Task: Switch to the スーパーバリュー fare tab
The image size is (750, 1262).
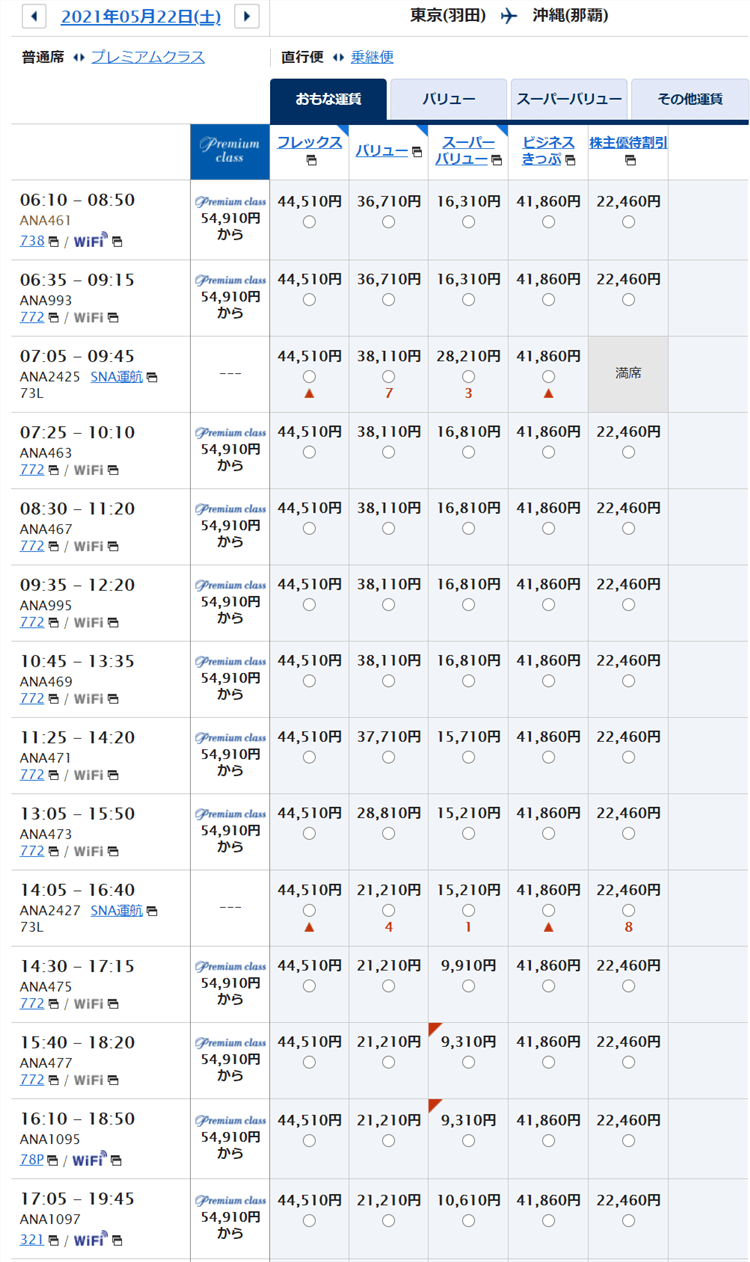Action: coord(569,99)
